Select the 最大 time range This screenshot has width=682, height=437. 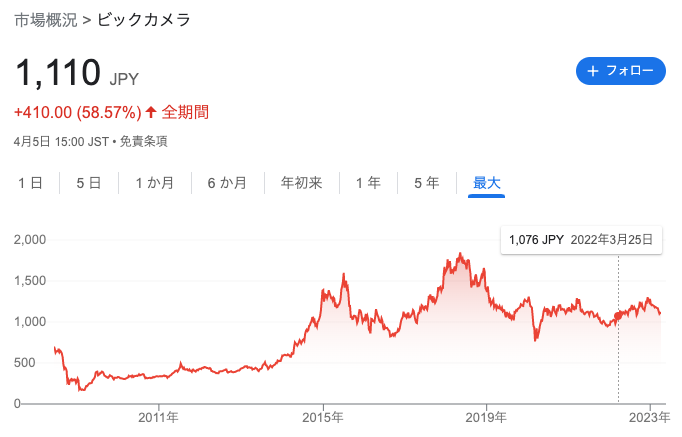click(x=486, y=183)
